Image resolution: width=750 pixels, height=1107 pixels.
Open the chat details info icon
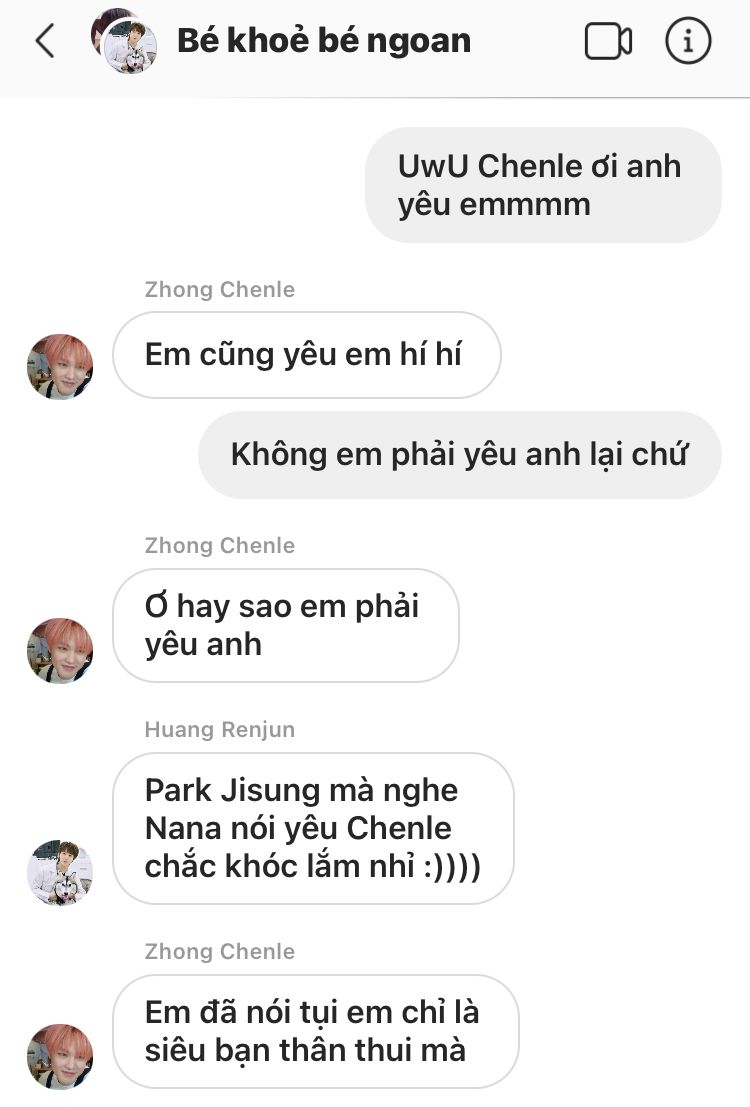[x=688, y=42]
